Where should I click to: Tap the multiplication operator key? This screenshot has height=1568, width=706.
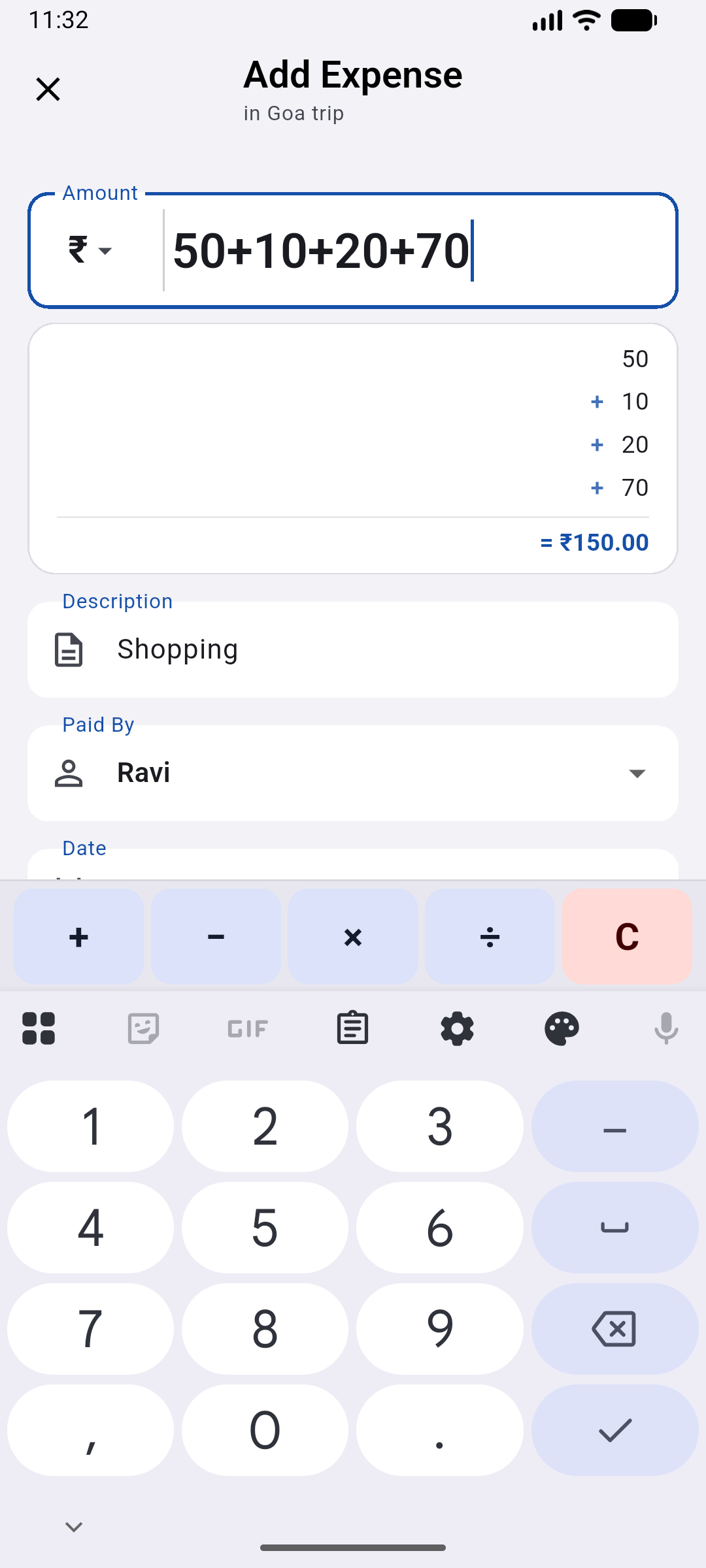point(352,937)
